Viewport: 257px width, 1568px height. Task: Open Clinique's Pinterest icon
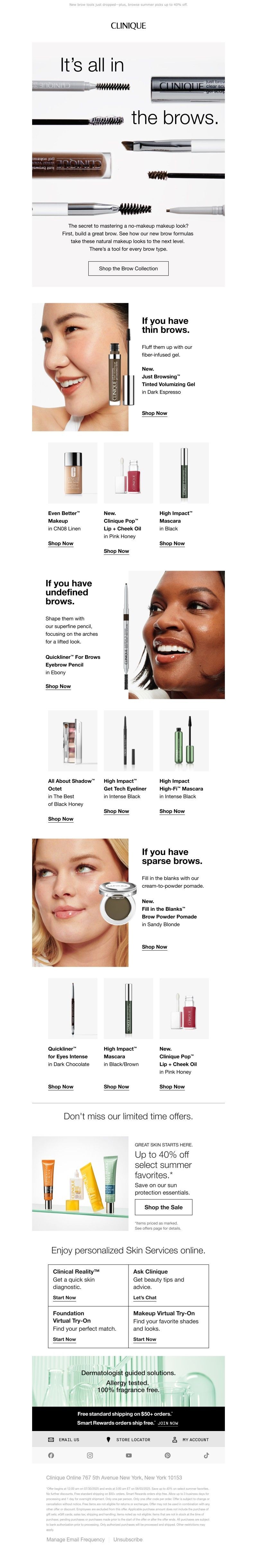(x=167, y=1455)
